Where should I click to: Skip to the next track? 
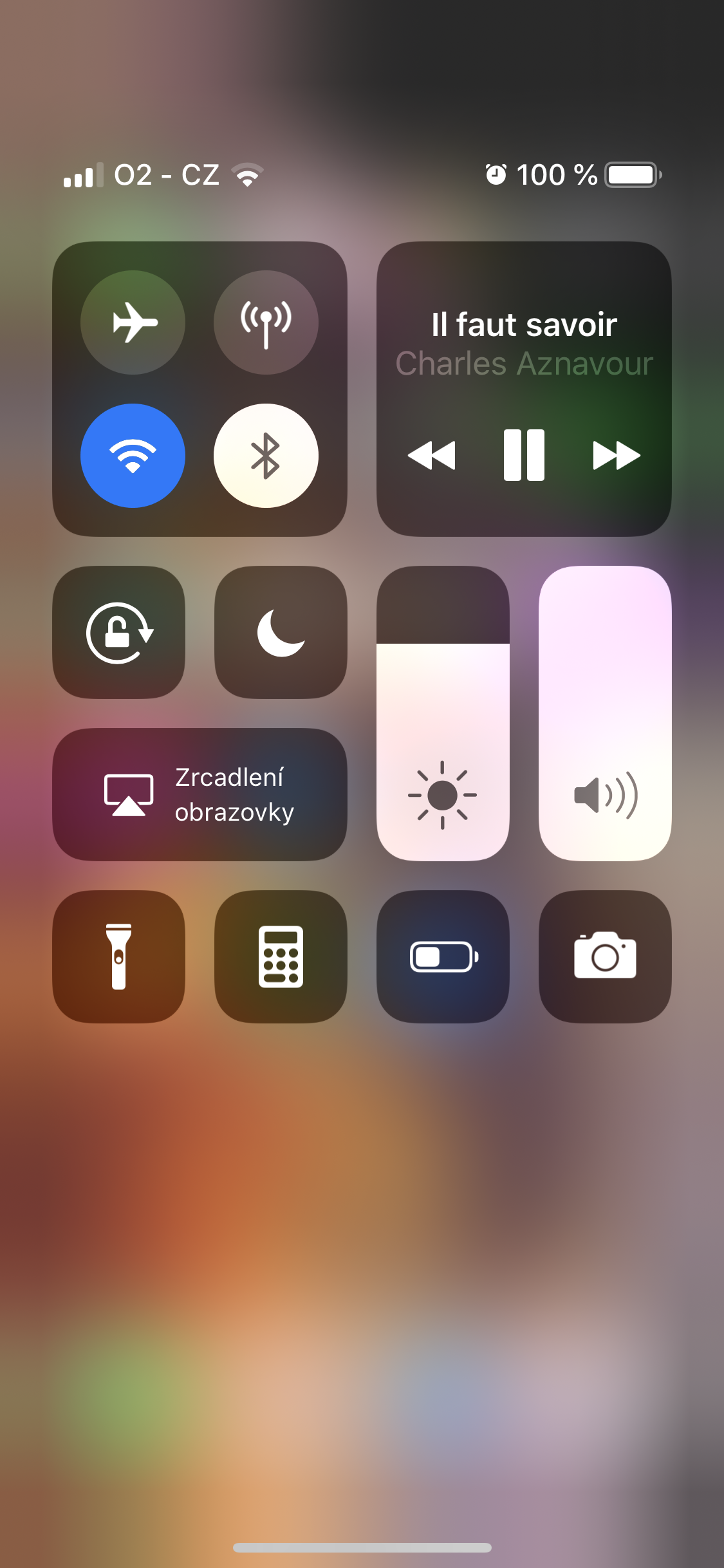coord(617,455)
